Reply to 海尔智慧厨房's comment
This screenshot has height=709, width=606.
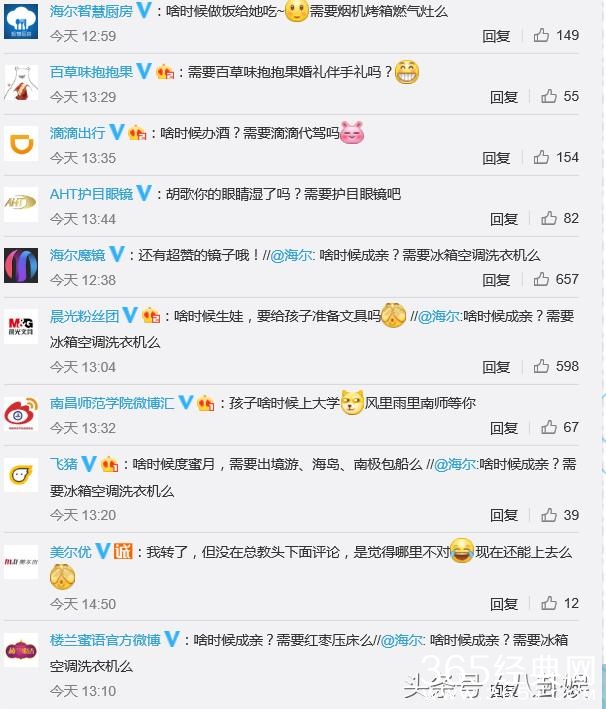(x=496, y=36)
